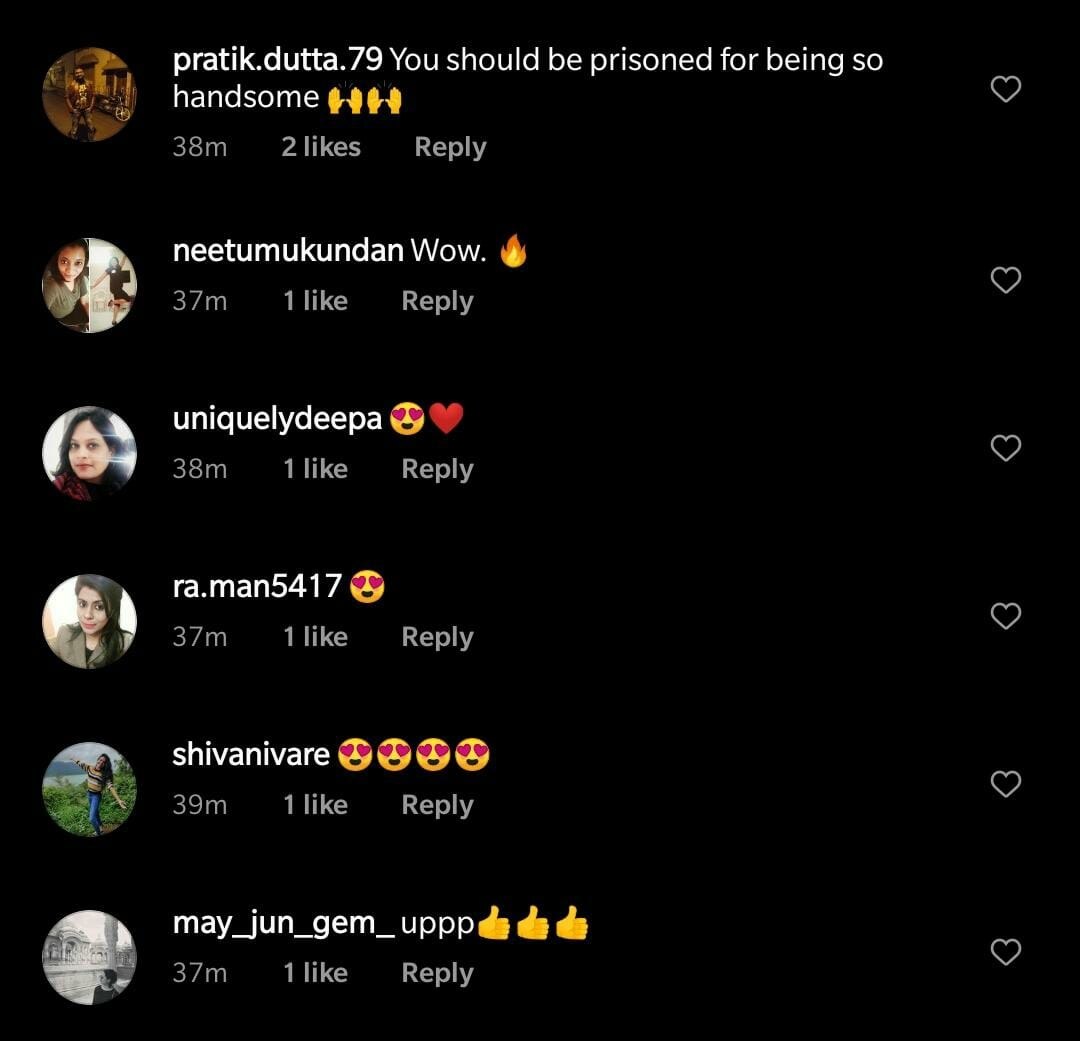Viewport: 1080px width, 1041px height.
Task: View shivanivare's profile via username
Action: click(x=251, y=754)
